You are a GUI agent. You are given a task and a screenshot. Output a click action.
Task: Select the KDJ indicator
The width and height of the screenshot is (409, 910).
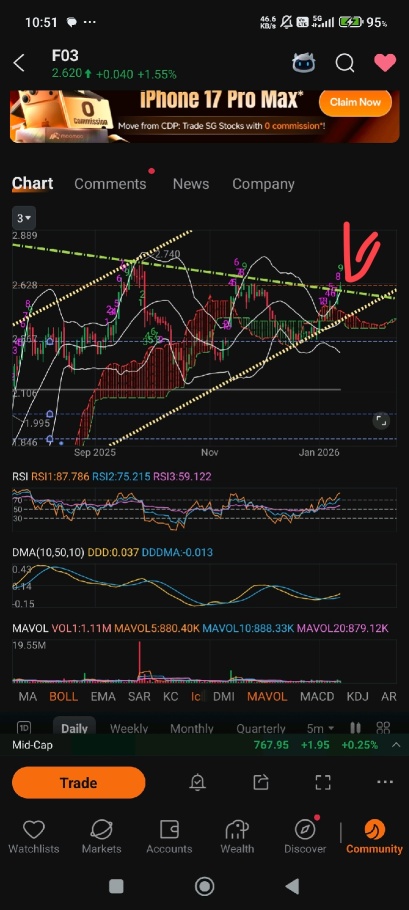pos(357,696)
